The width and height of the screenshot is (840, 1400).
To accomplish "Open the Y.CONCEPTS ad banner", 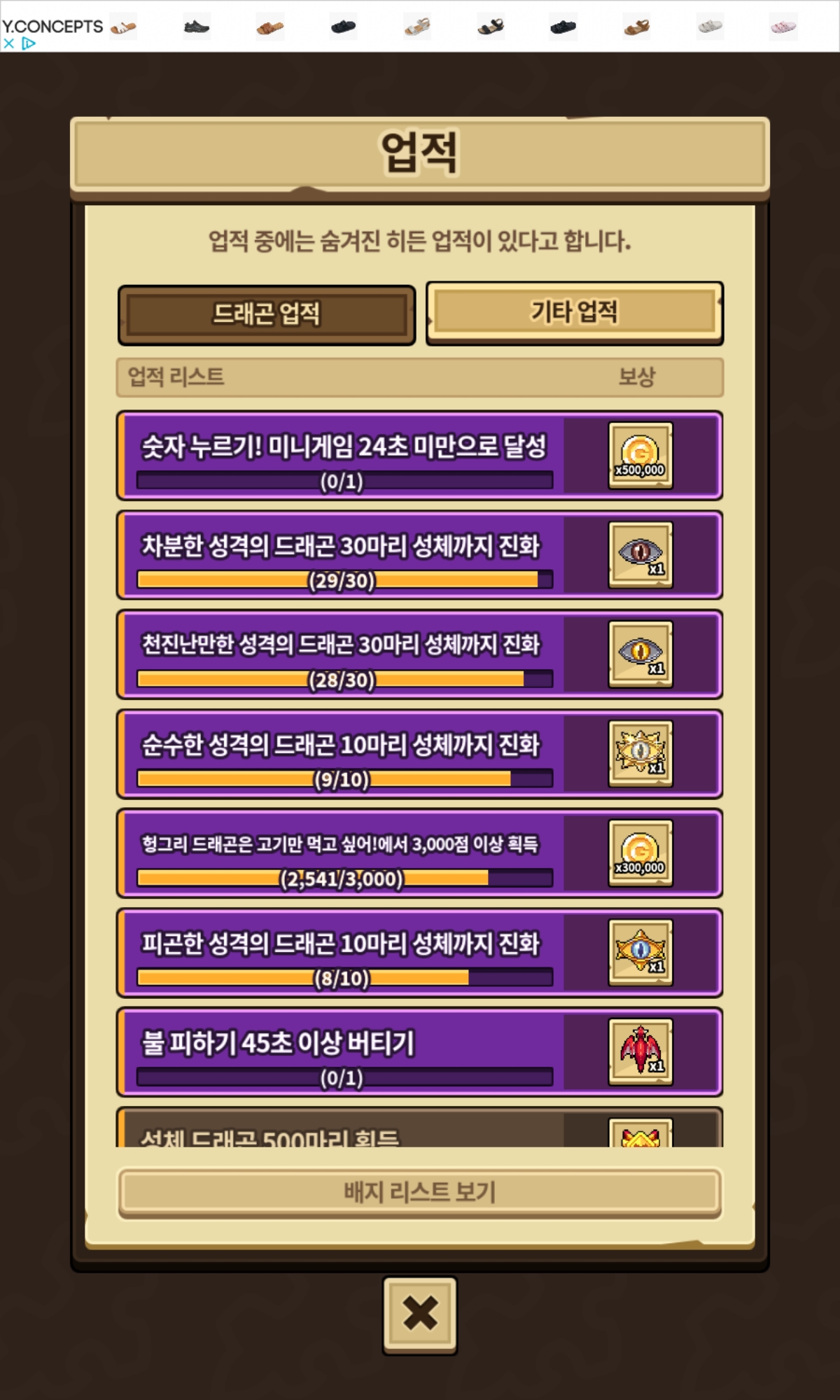I will [x=420, y=26].
